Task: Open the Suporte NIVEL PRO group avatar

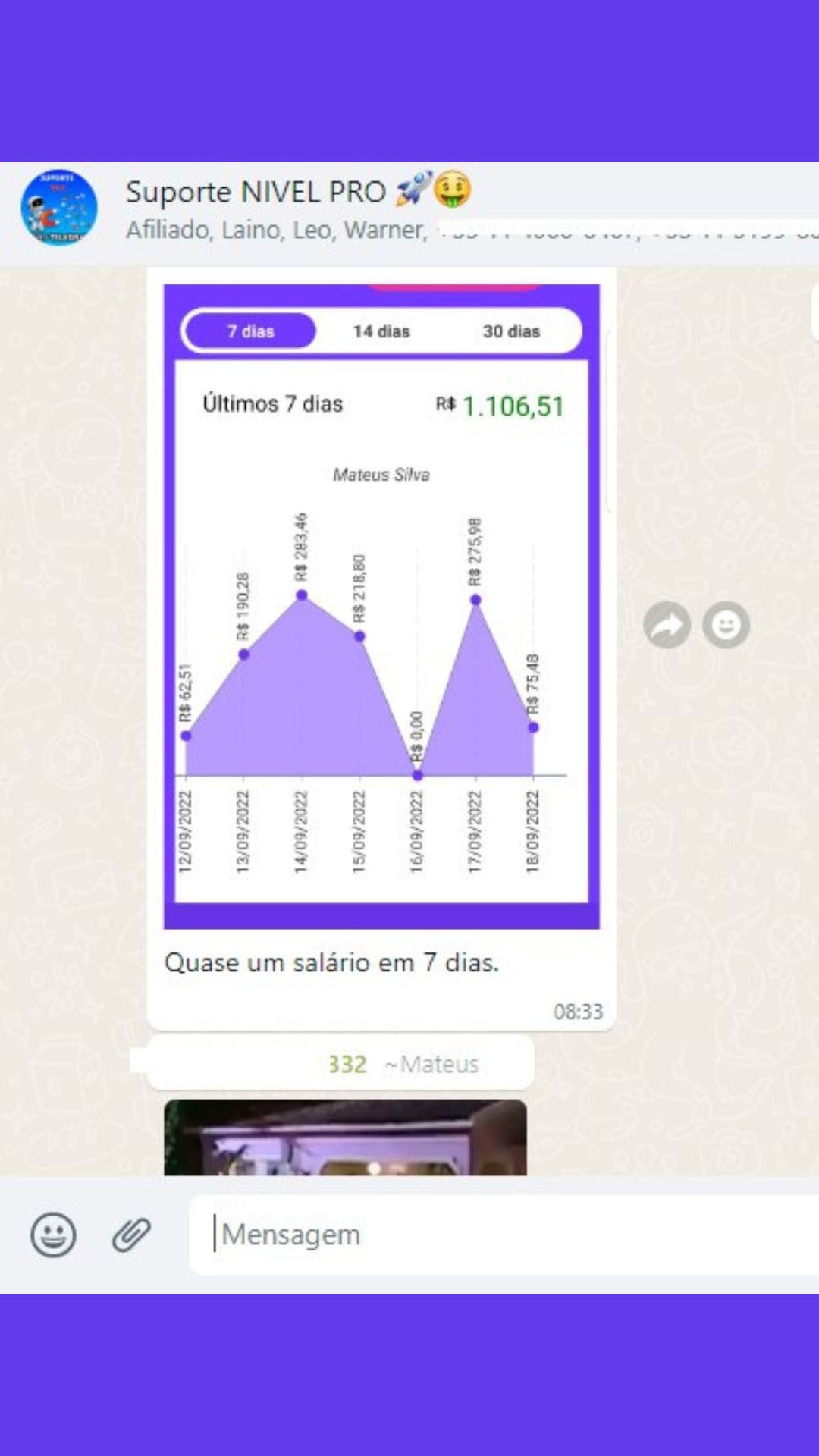Action: pos(58,210)
